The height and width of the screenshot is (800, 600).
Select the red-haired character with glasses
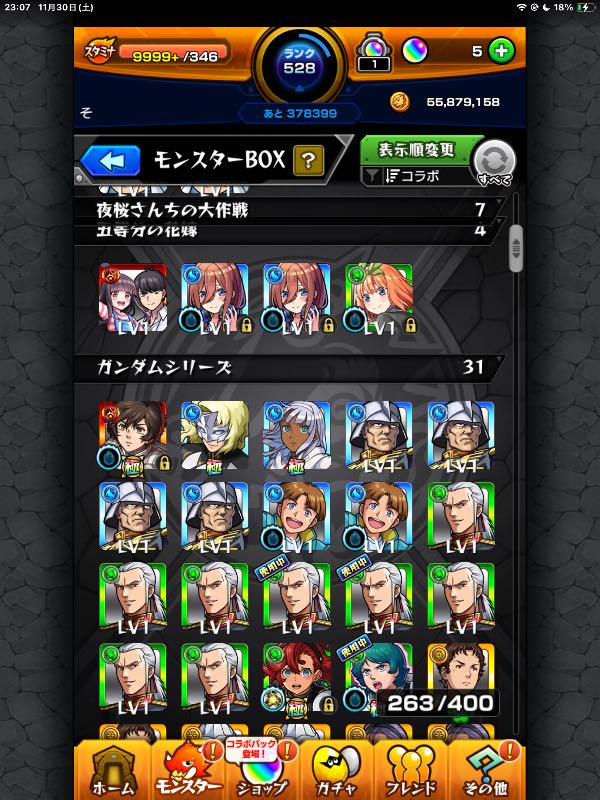(x=297, y=678)
